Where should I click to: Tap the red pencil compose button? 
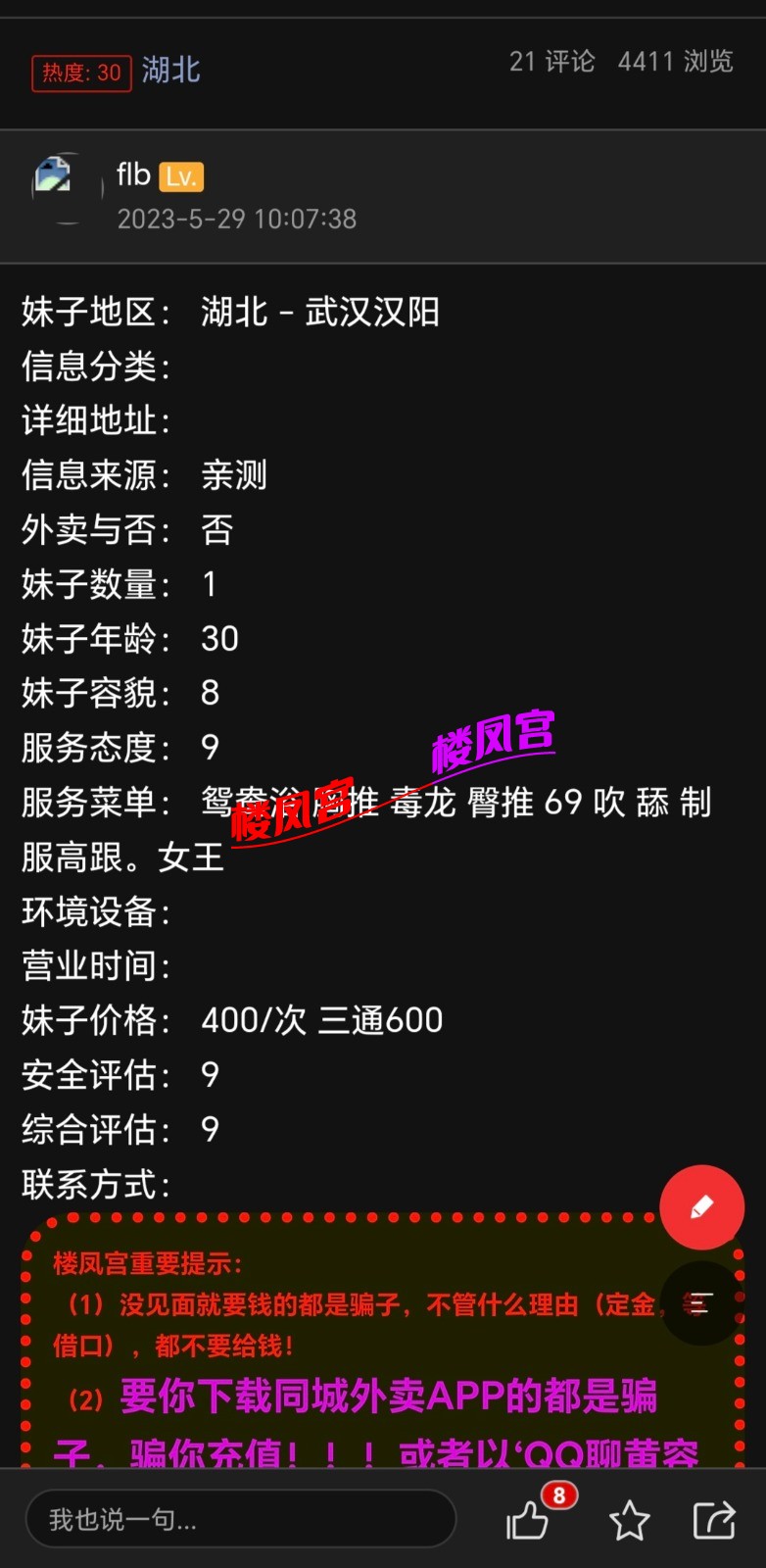pos(701,1207)
